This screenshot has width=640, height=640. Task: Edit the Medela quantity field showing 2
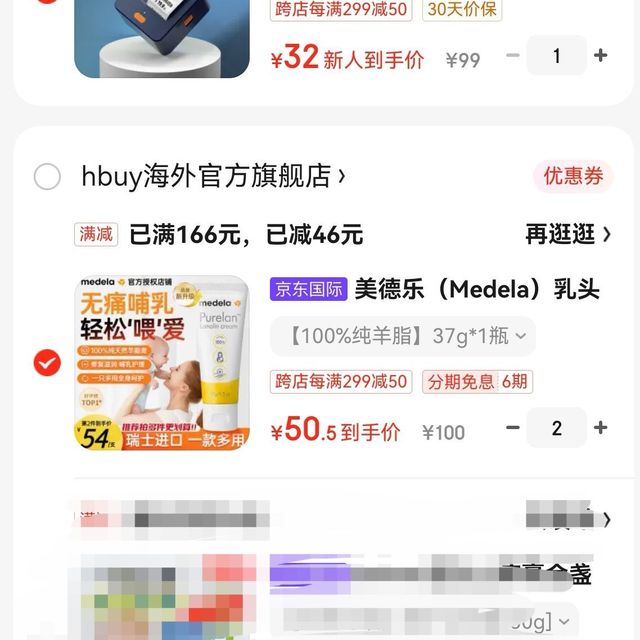tap(556, 428)
